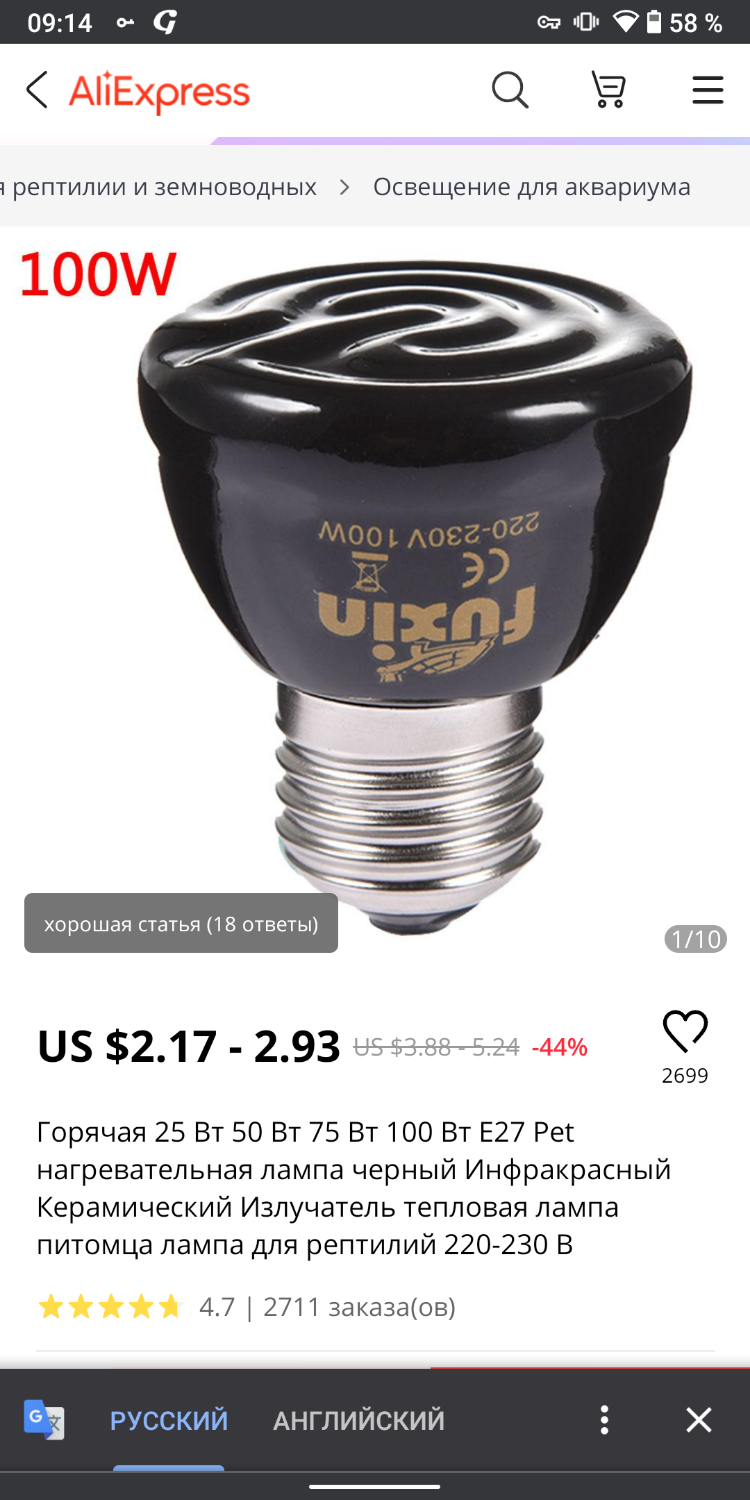Open the AliExpress home logo link

[x=159, y=92]
